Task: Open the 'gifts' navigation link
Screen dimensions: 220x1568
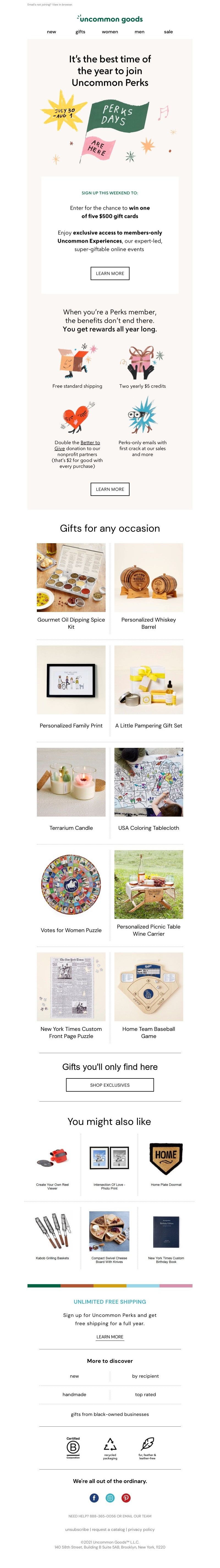Action: coord(81,32)
